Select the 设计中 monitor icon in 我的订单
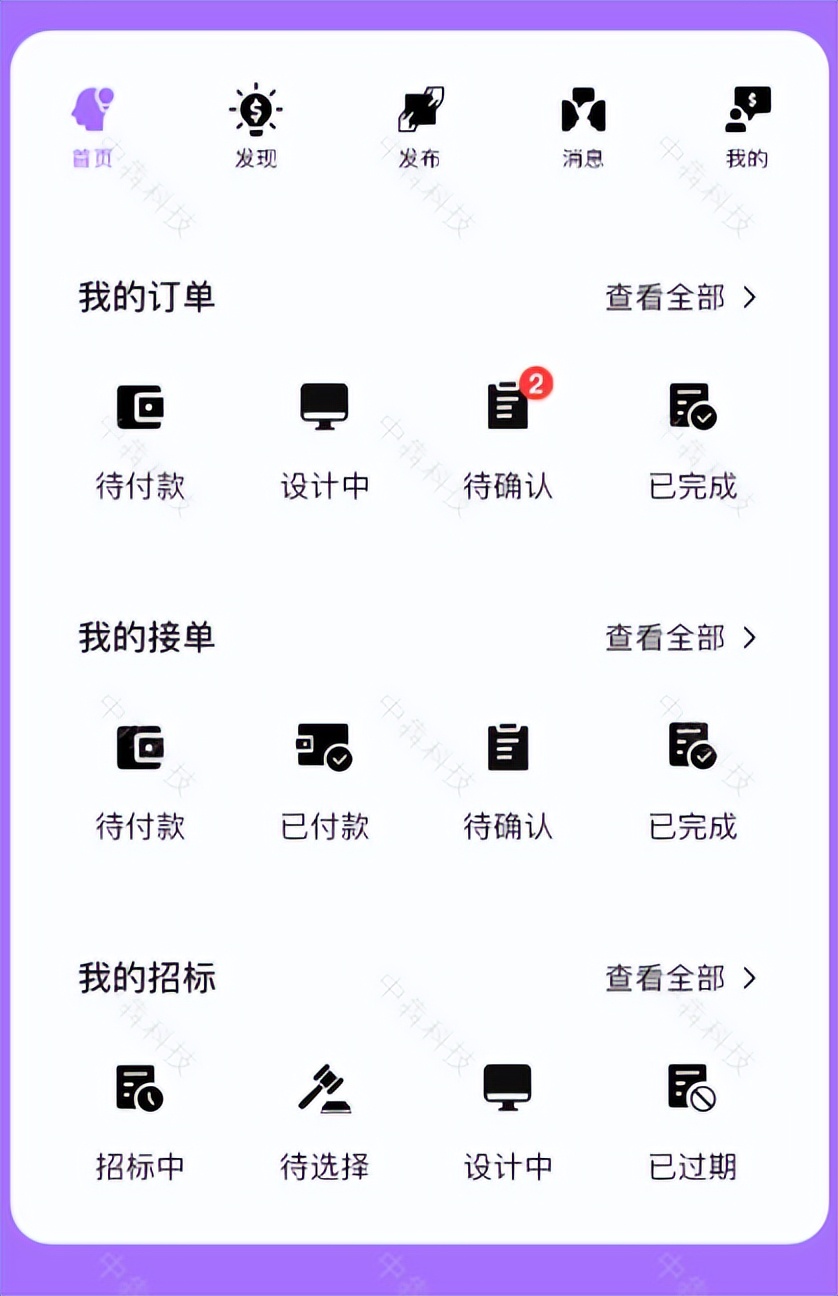Screen dimensions: 838x1296 tap(324, 405)
